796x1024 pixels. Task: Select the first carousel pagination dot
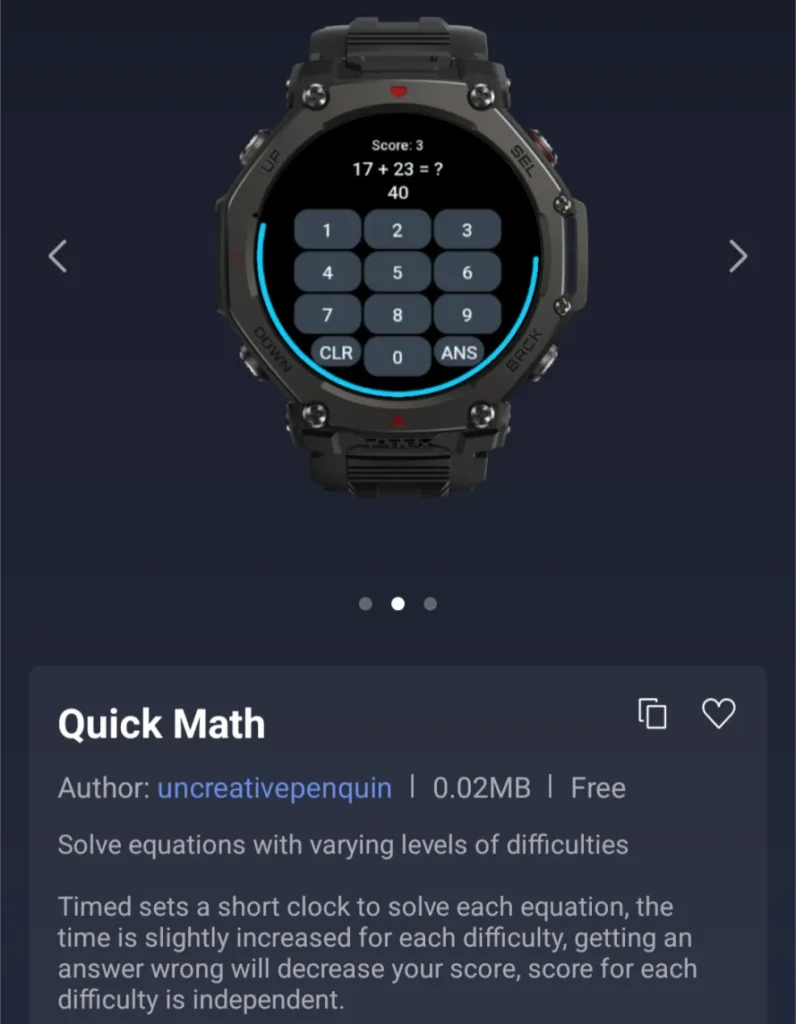coord(365,603)
